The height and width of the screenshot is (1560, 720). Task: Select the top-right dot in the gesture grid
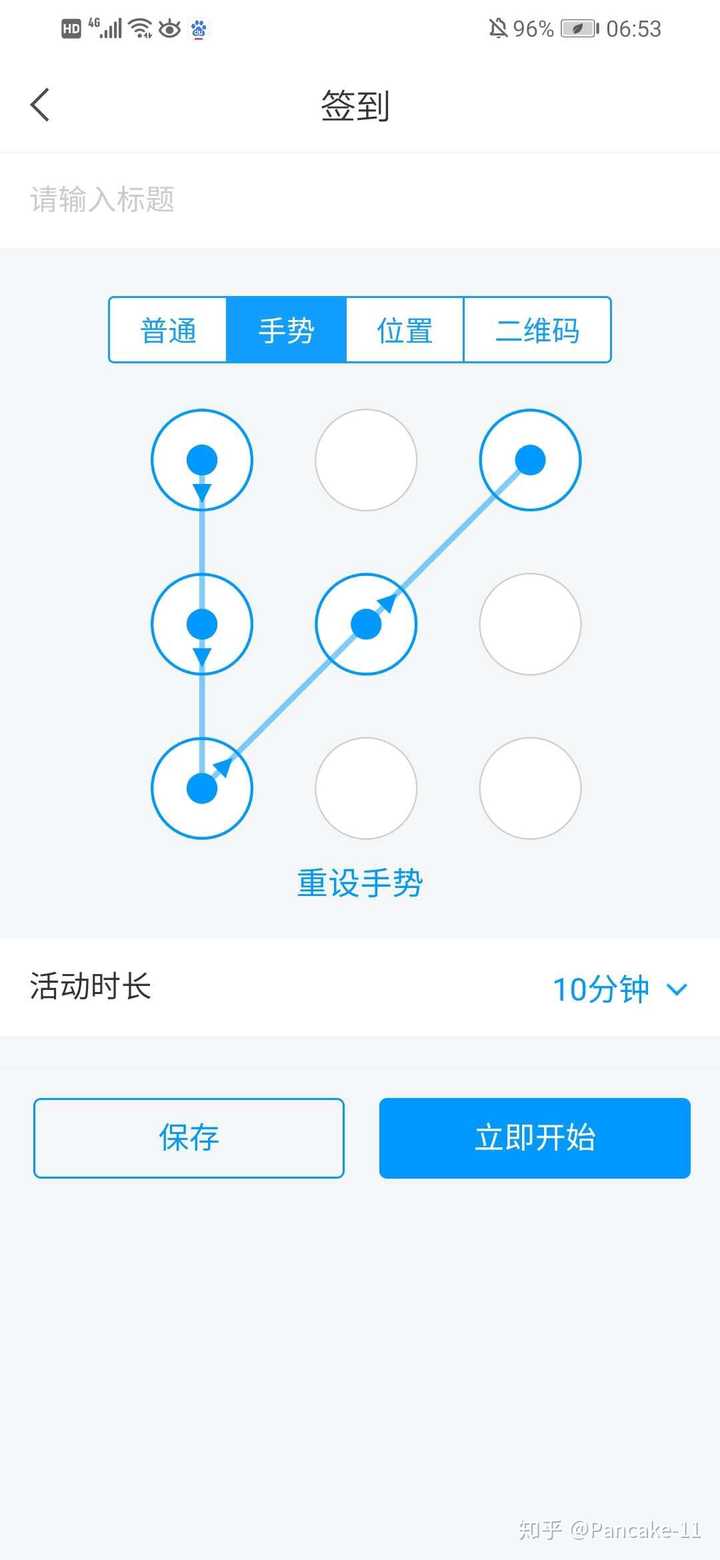coord(529,460)
